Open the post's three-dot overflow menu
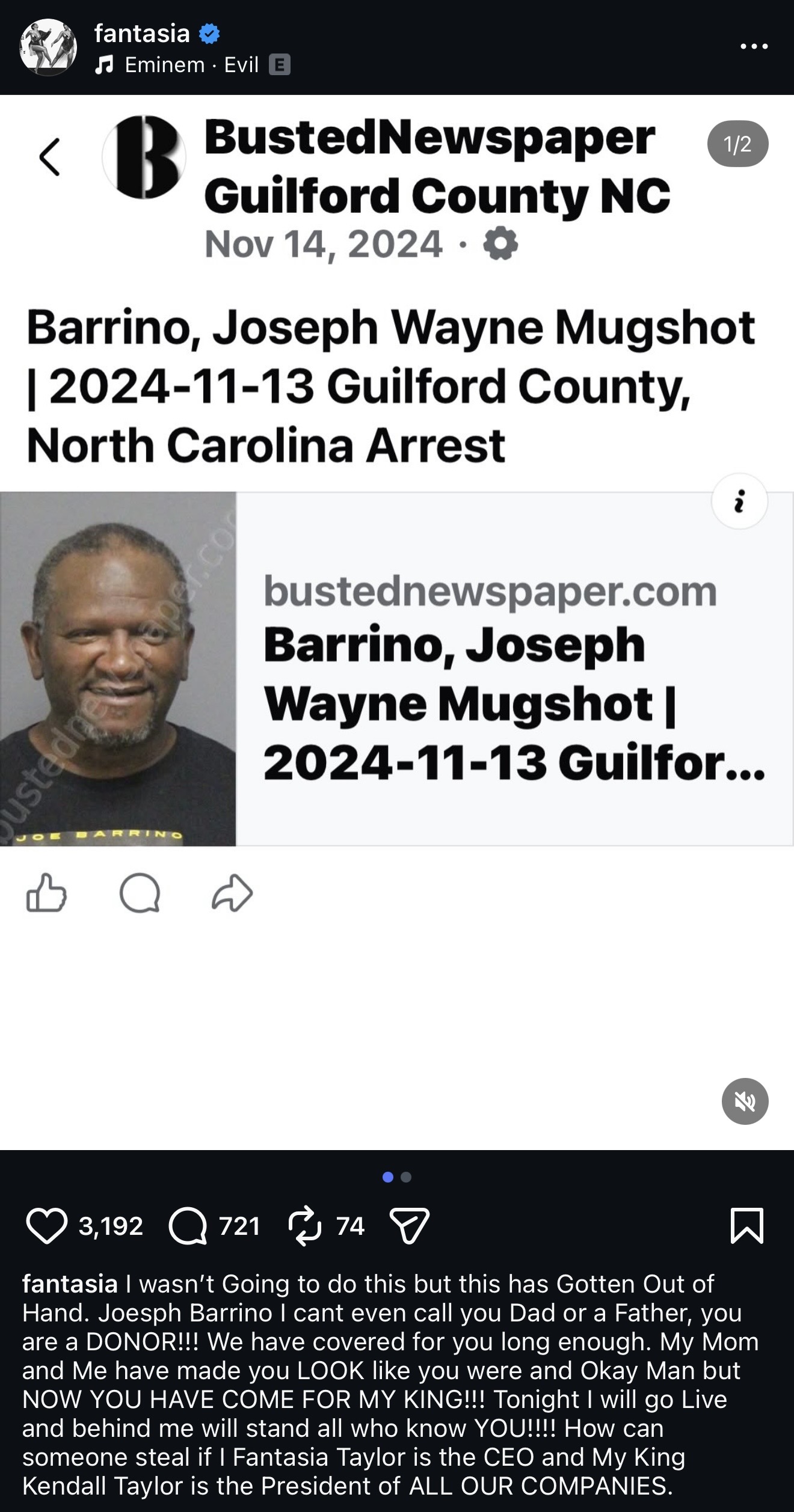Viewport: 794px width, 1512px height. 754,46
